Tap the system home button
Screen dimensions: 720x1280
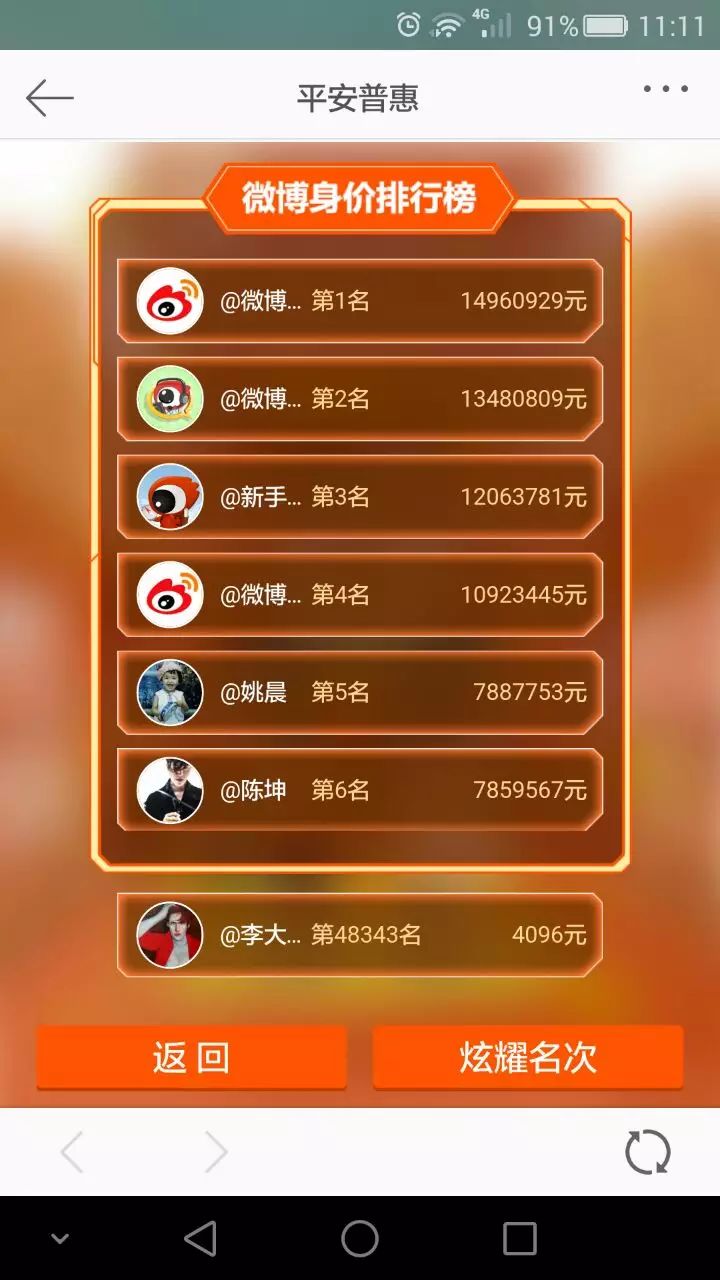pyautogui.click(x=360, y=1239)
